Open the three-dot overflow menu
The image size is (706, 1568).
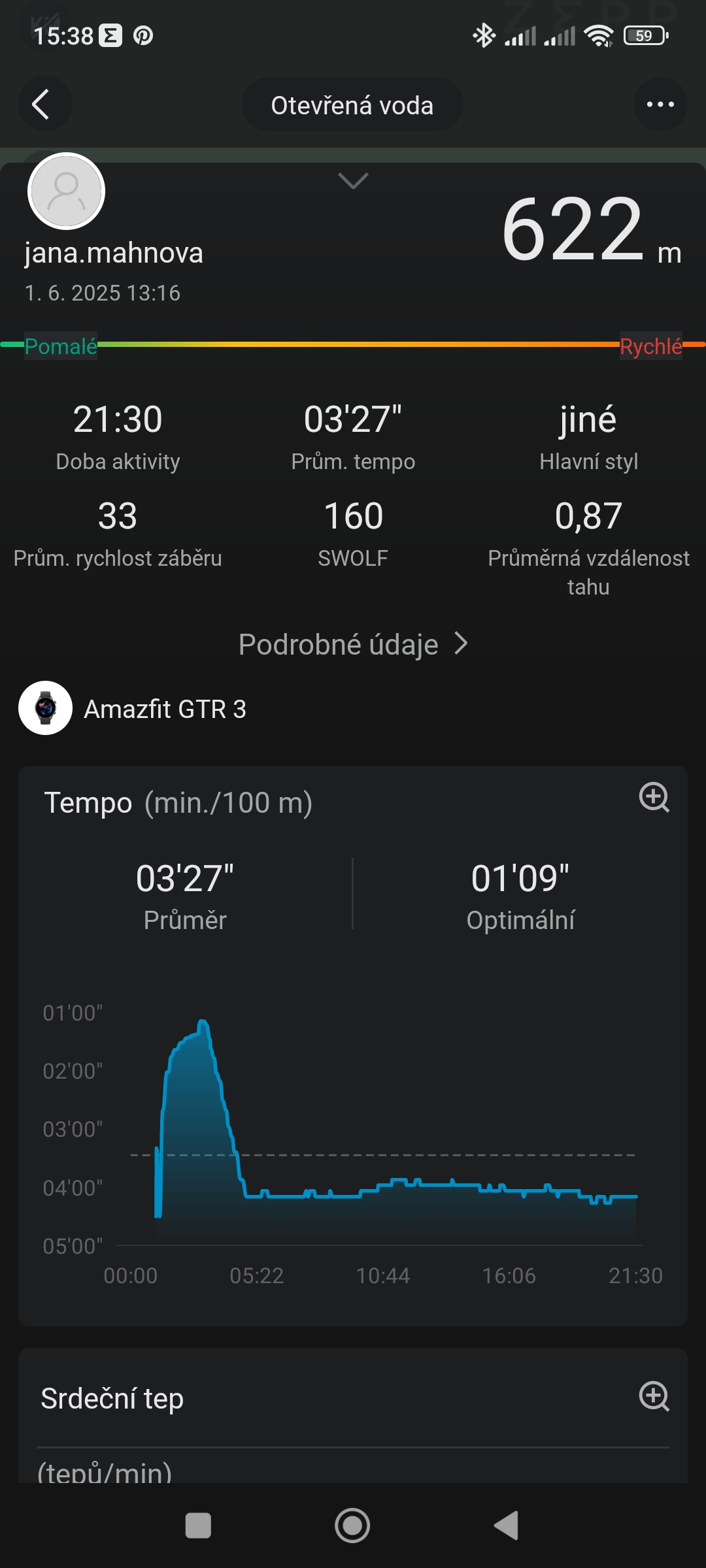point(660,105)
